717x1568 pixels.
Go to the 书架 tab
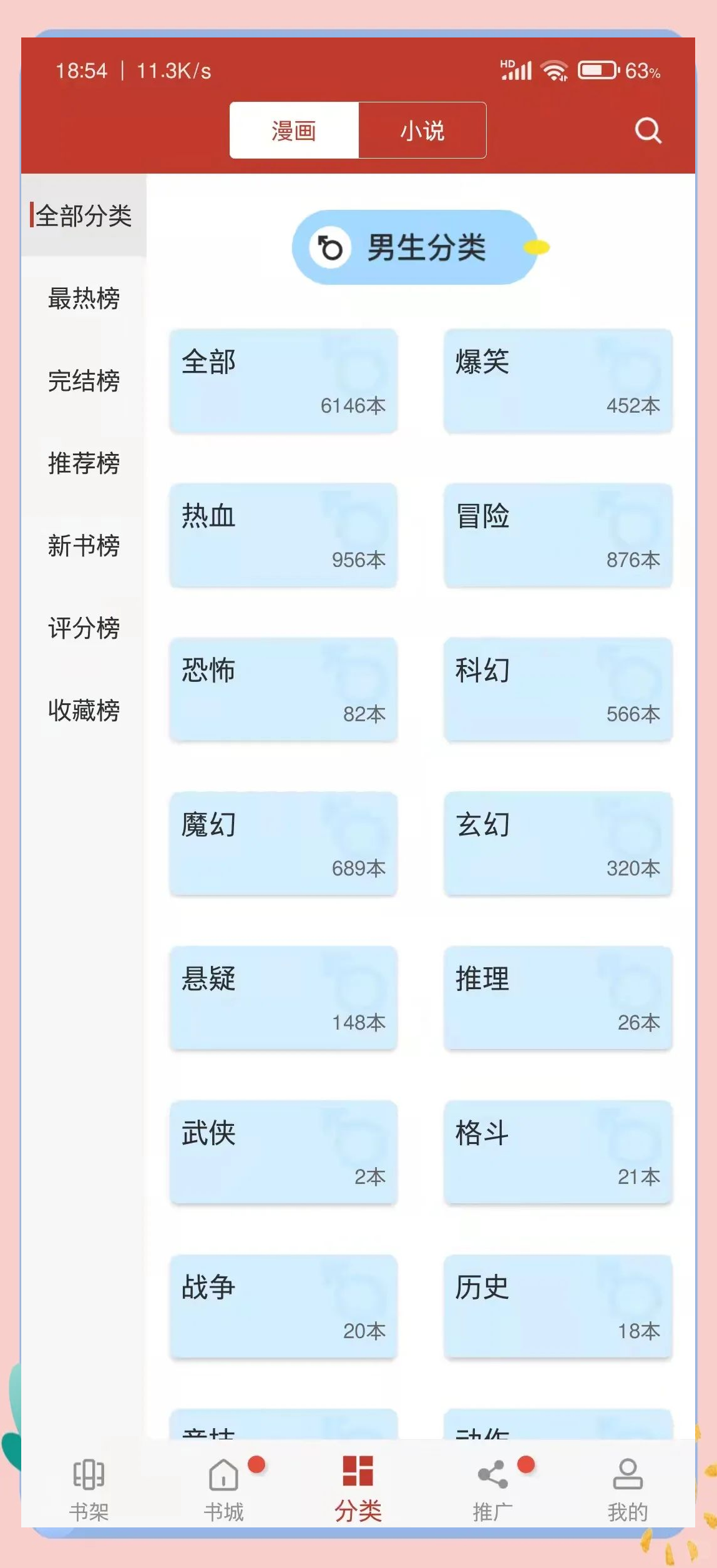[x=89, y=1489]
